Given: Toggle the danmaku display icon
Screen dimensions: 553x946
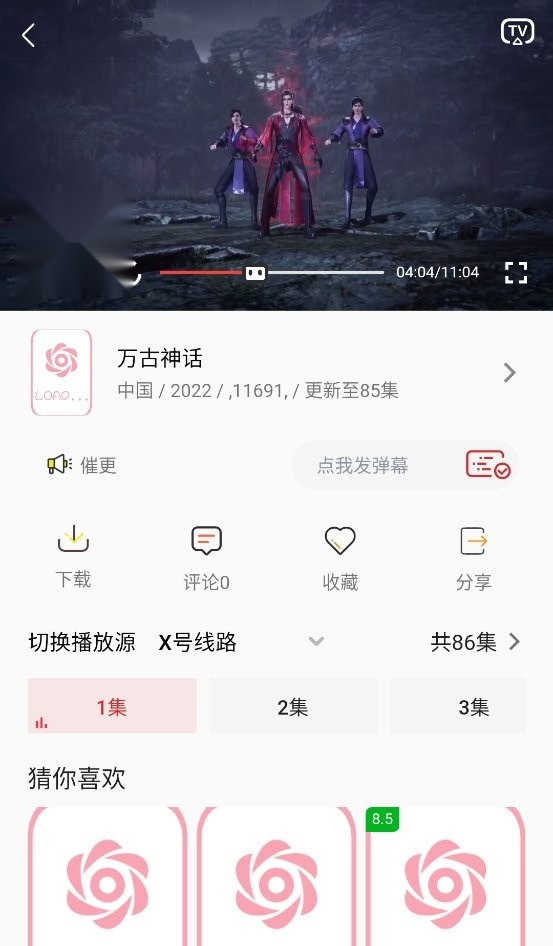Looking at the screenshot, I should point(488,465).
